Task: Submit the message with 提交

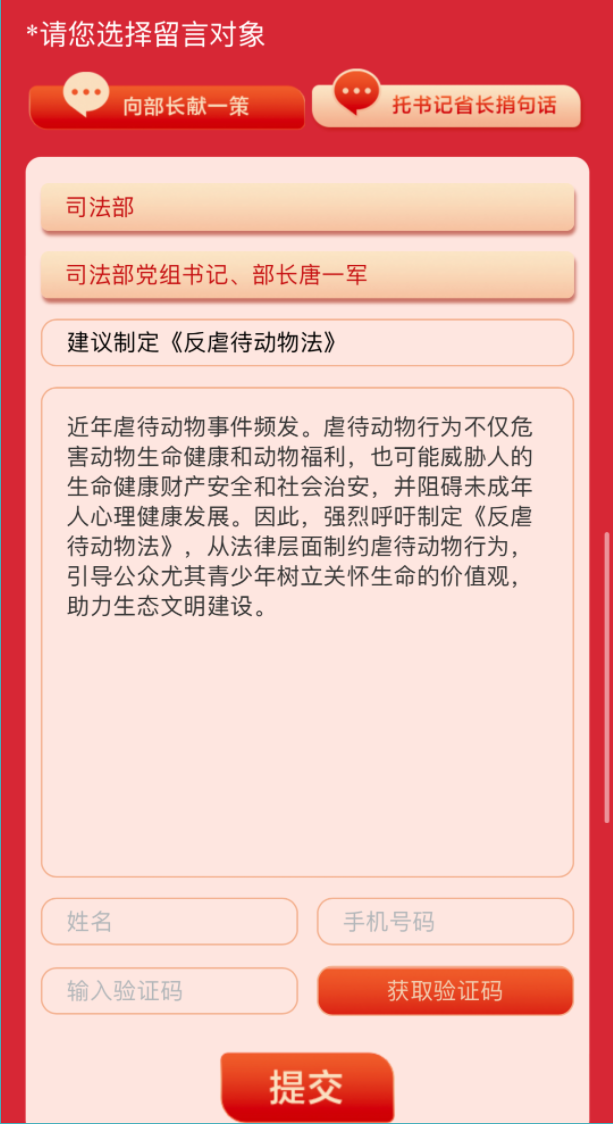Action: point(307,1086)
